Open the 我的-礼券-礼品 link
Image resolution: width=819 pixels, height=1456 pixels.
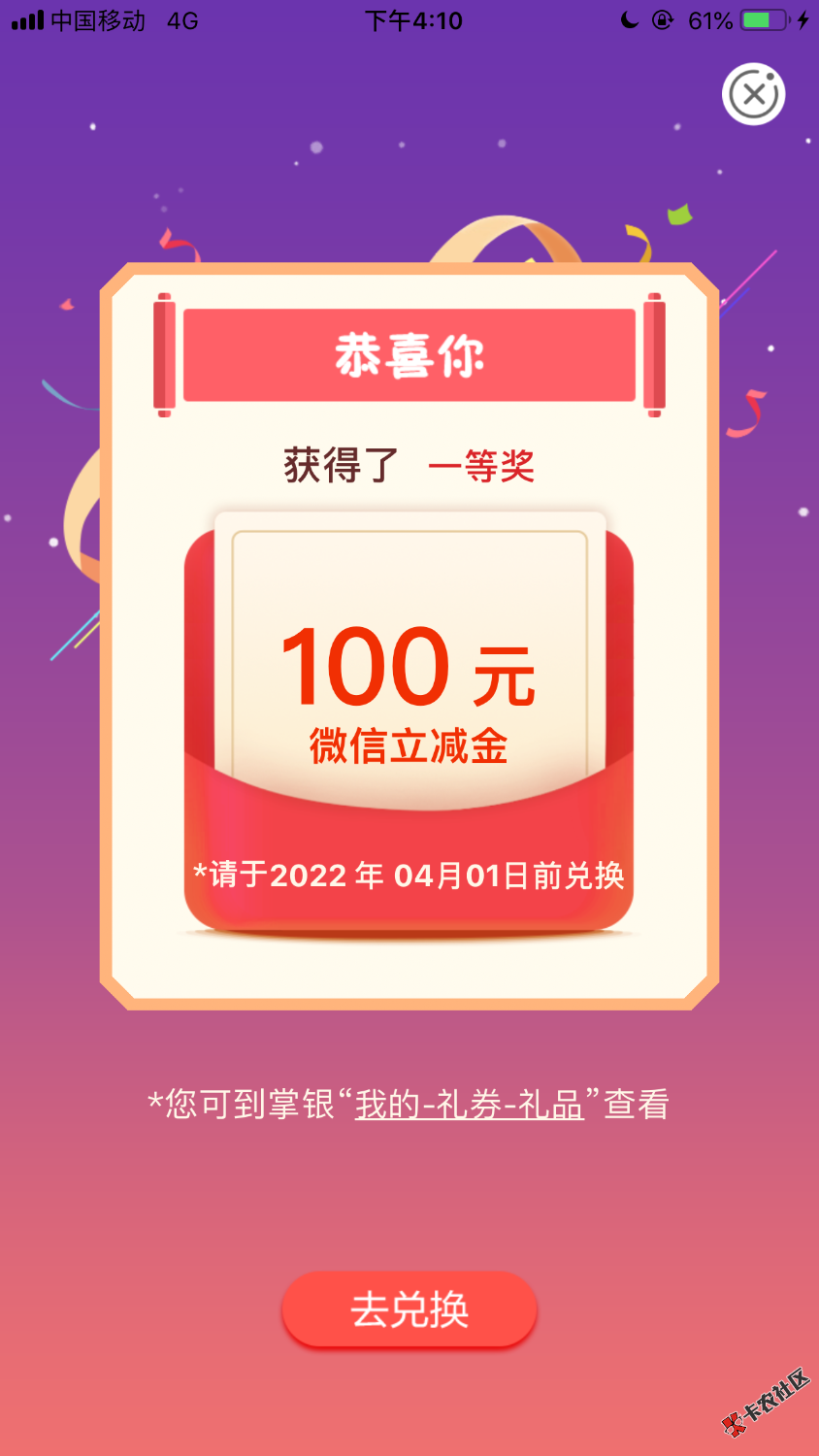469,1105
